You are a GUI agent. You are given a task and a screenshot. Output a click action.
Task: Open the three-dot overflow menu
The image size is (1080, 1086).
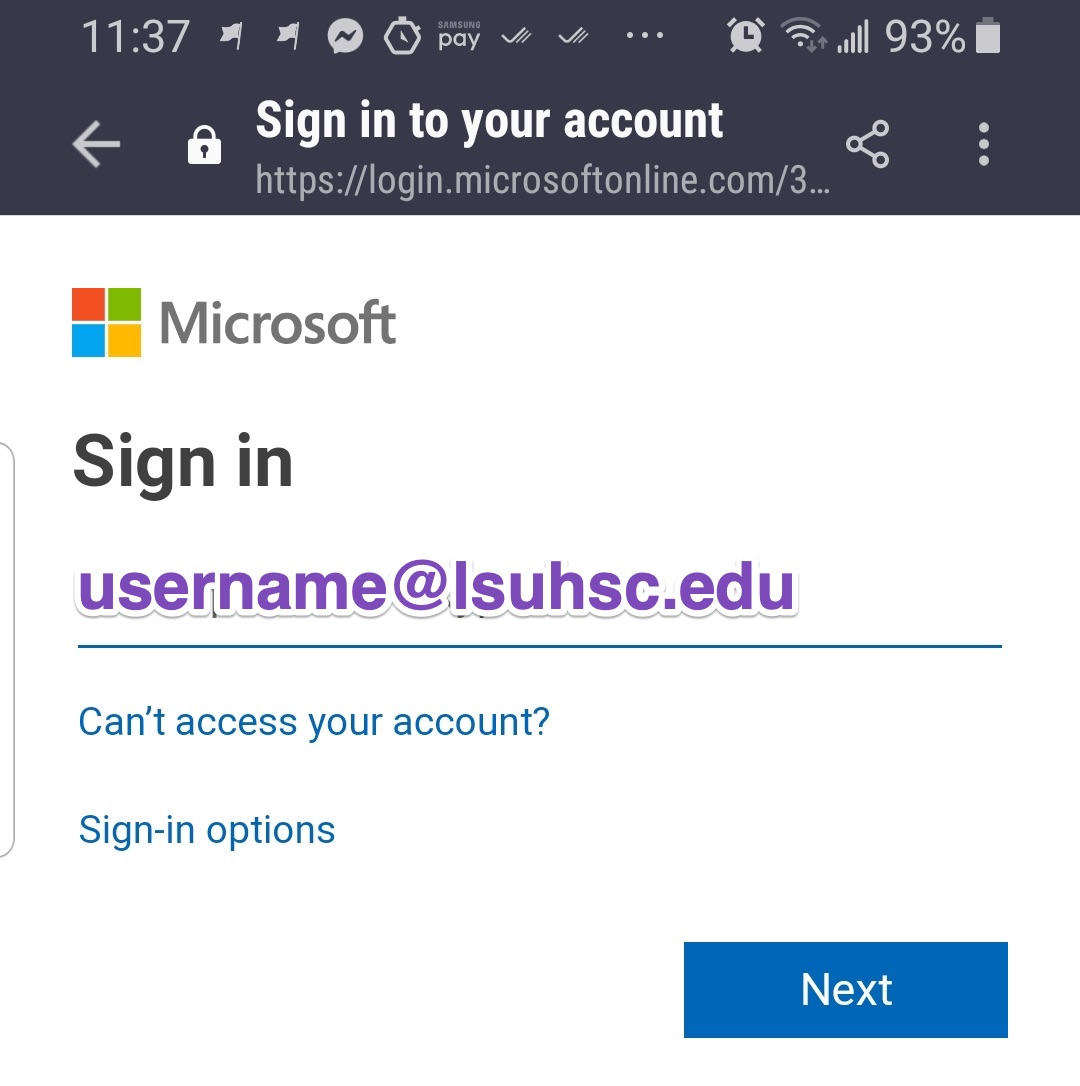click(x=984, y=145)
